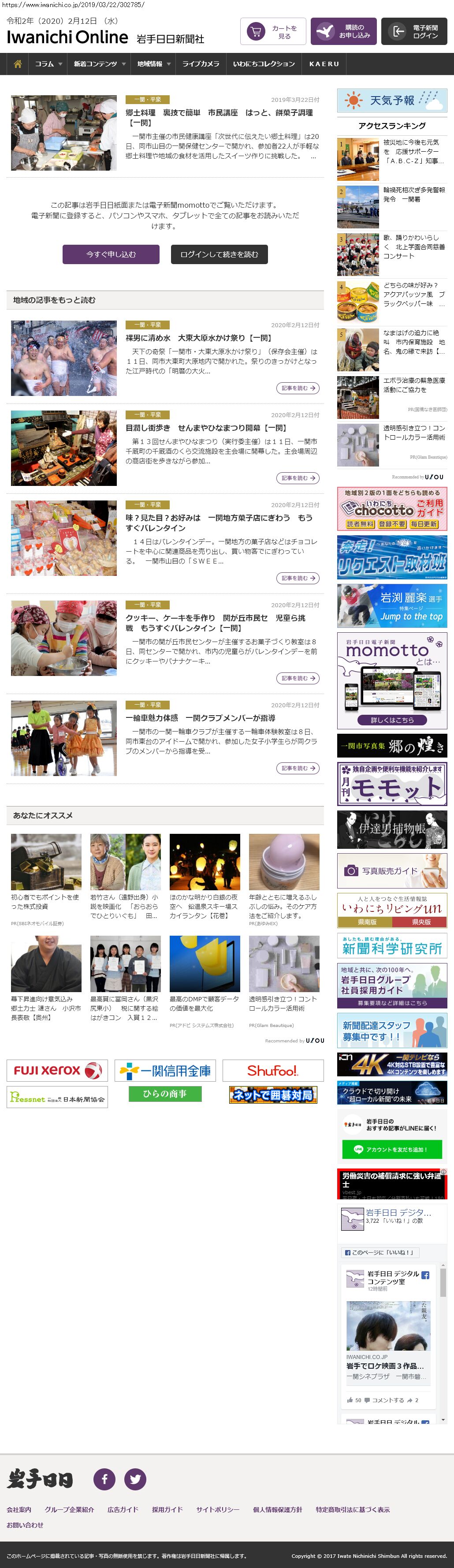The image size is (454, 1568).
Task: Tap 今すぐ申し込む button
Action: click(111, 254)
